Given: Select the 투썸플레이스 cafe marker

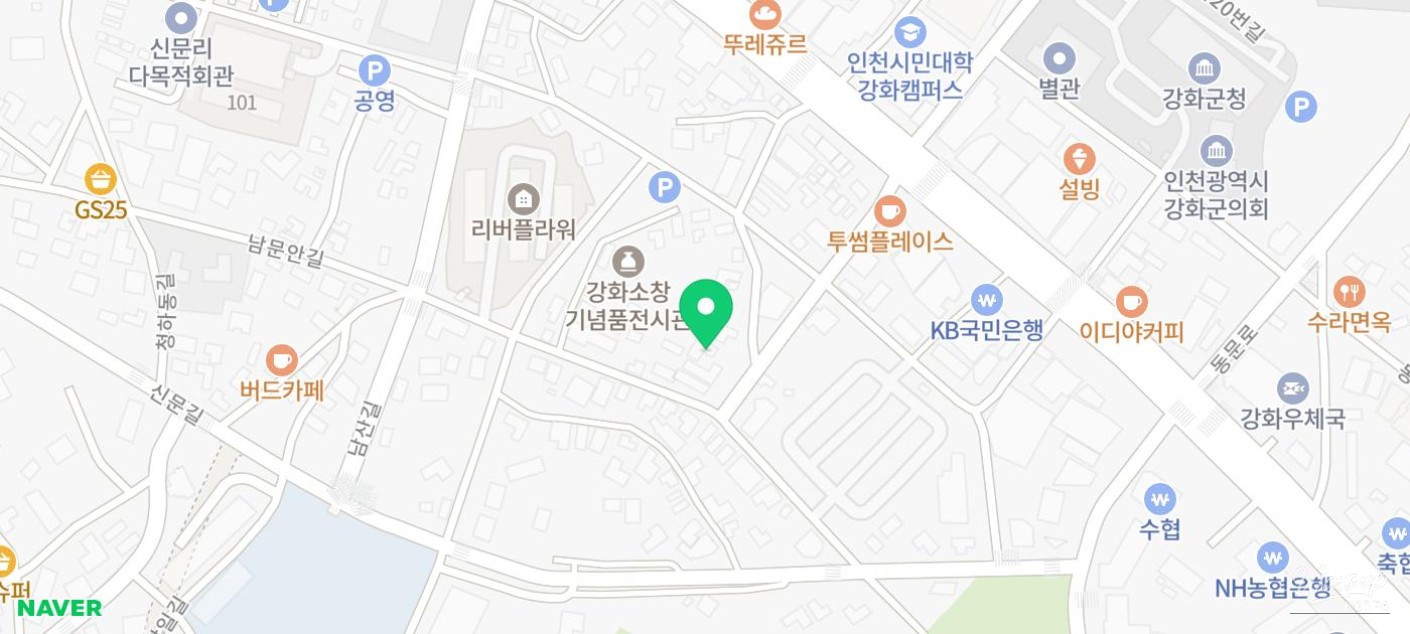Looking at the screenshot, I should tap(889, 212).
